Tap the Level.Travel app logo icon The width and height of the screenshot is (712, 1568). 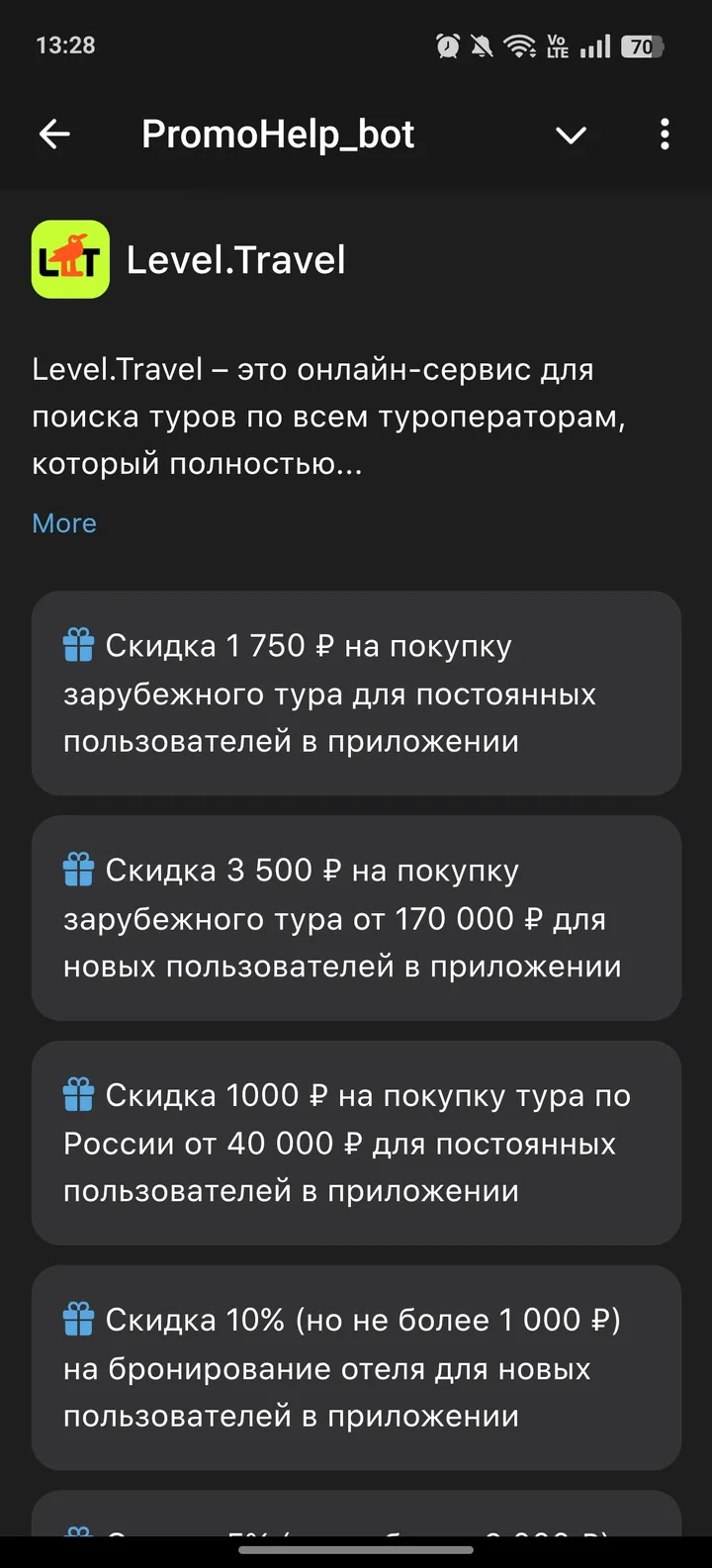[69, 259]
